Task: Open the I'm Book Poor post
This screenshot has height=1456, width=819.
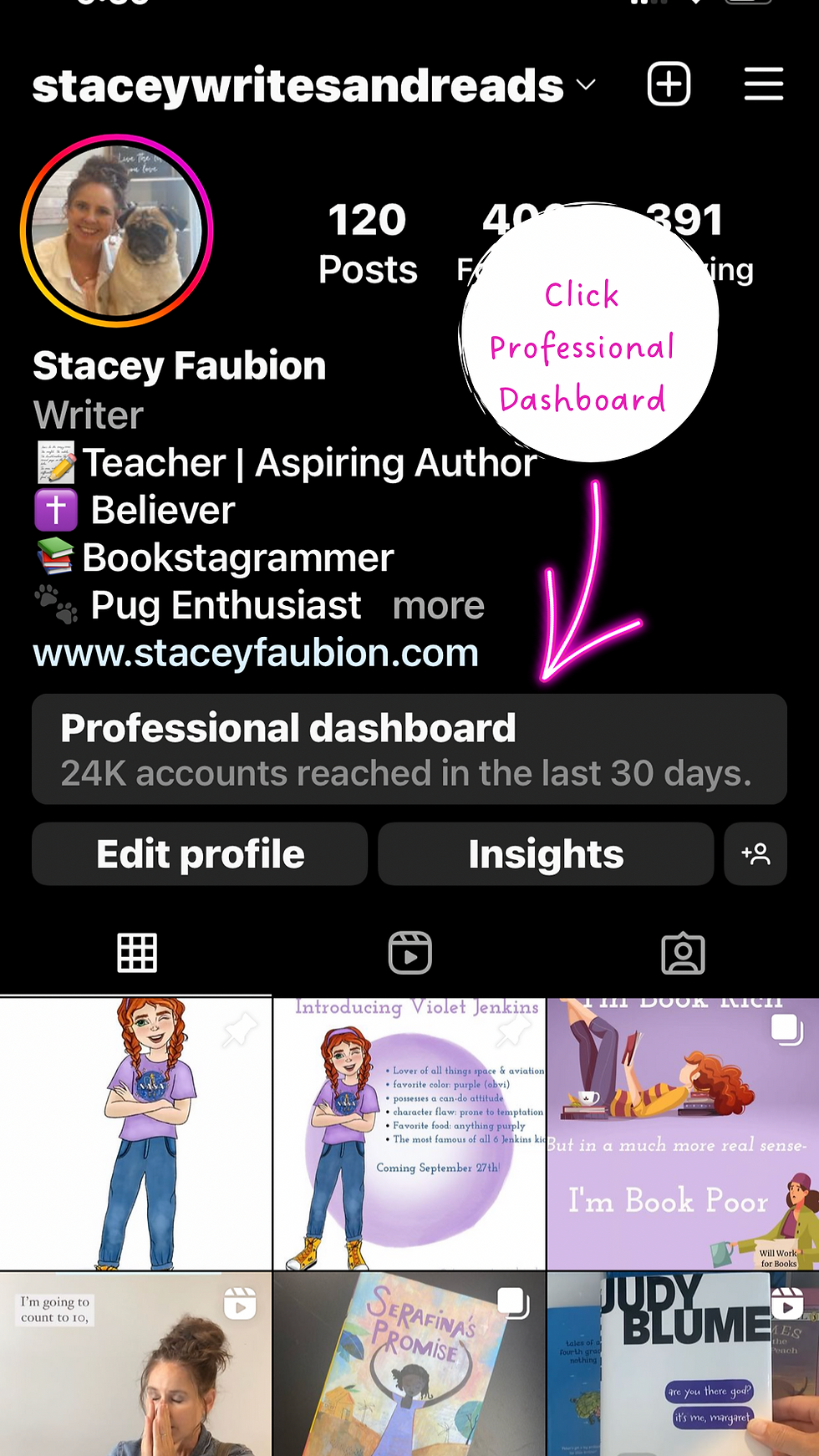Action: click(x=683, y=1134)
